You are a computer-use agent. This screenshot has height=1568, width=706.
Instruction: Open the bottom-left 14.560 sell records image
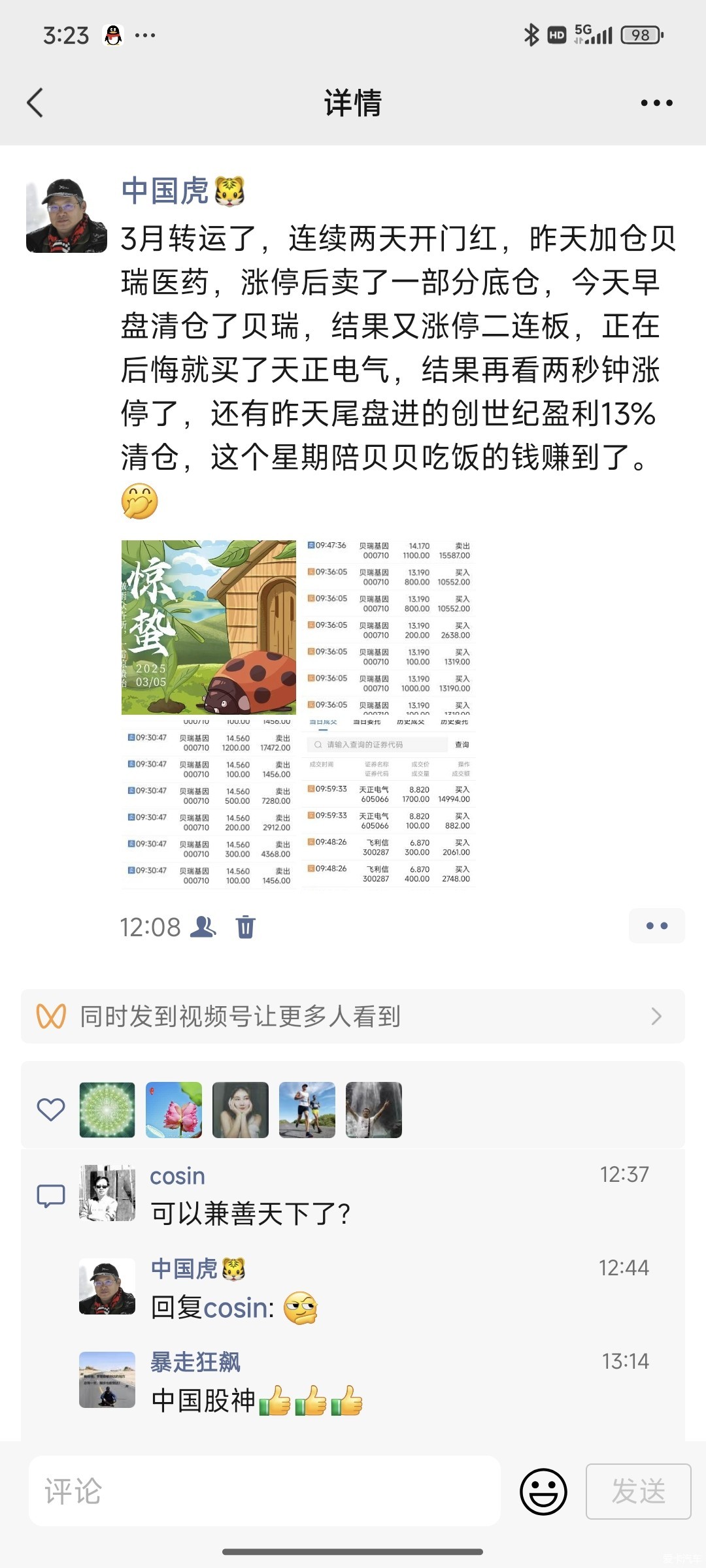(209, 804)
